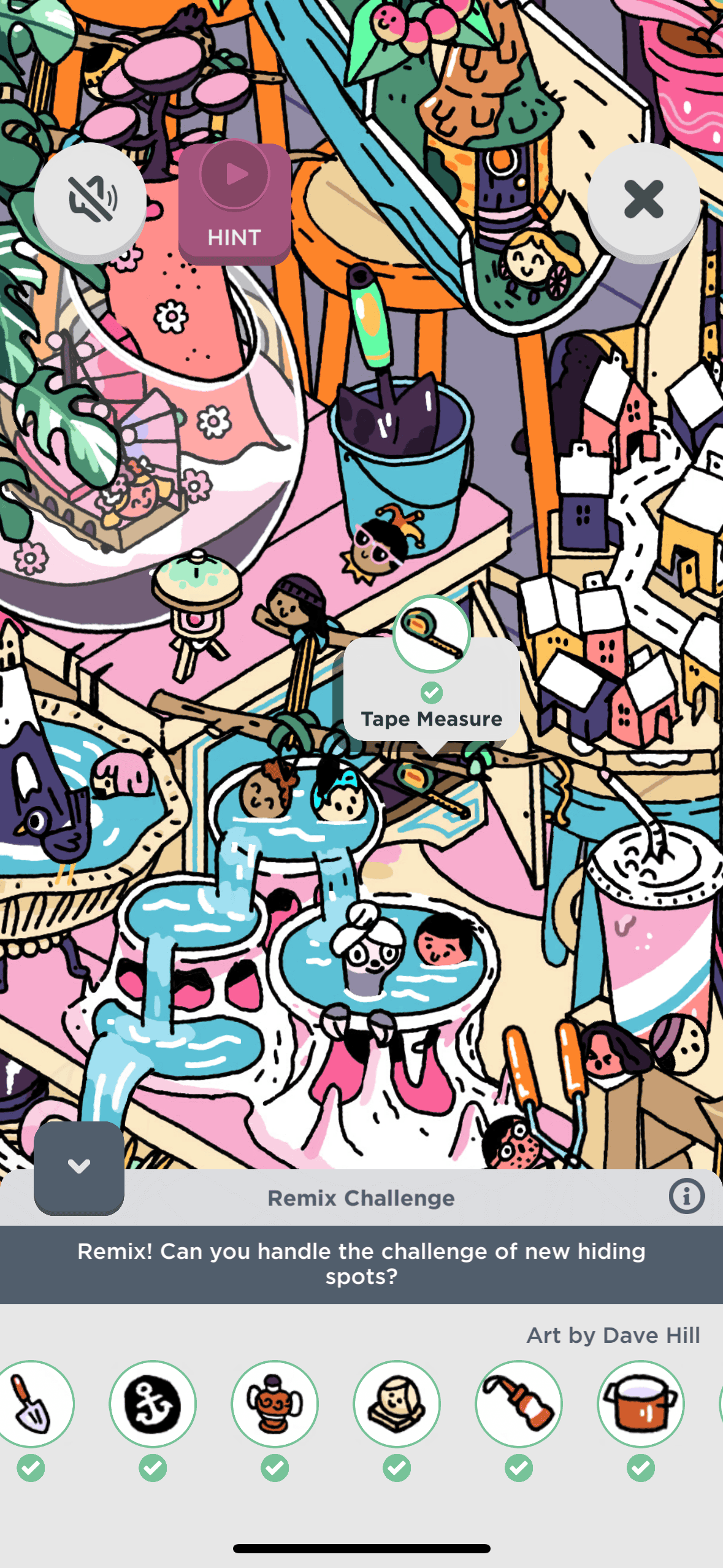
Task: Close the puzzle with the X button
Action: pos(643,200)
